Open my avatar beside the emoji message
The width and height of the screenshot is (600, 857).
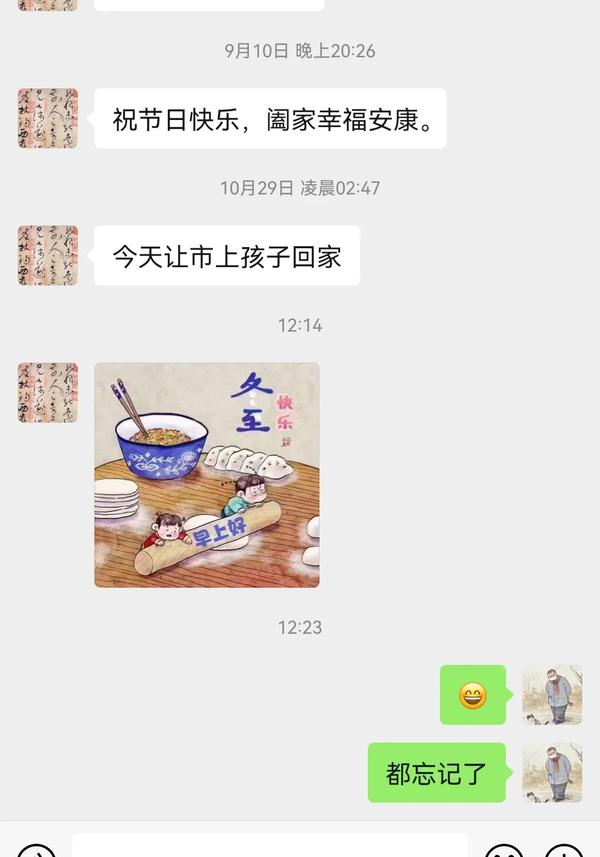click(x=552, y=695)
